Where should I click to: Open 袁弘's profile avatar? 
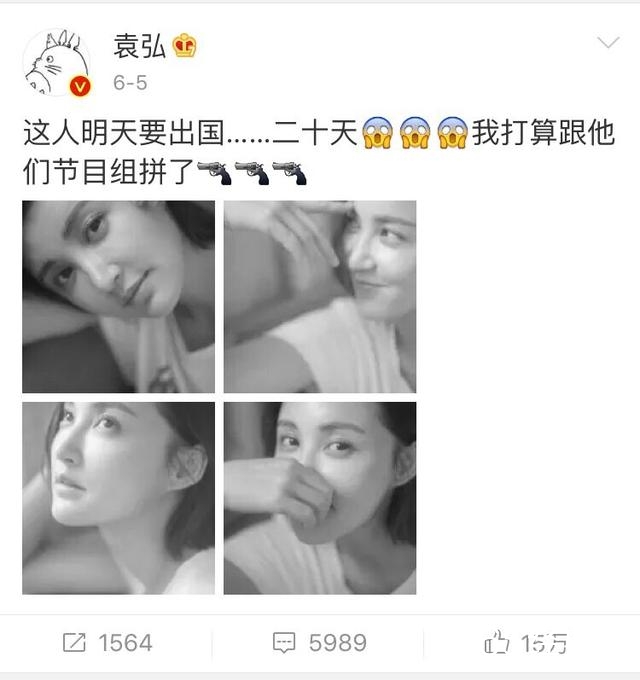coord(57,62)
